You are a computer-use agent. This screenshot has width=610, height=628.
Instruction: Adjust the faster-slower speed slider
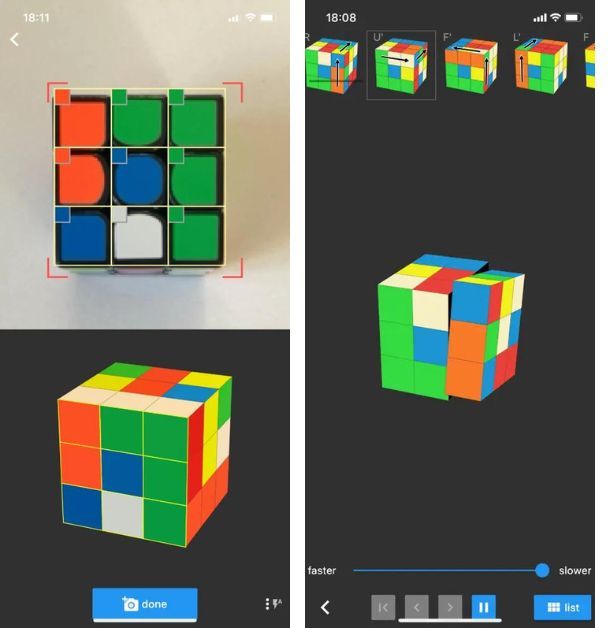click(x=542, y=570)
